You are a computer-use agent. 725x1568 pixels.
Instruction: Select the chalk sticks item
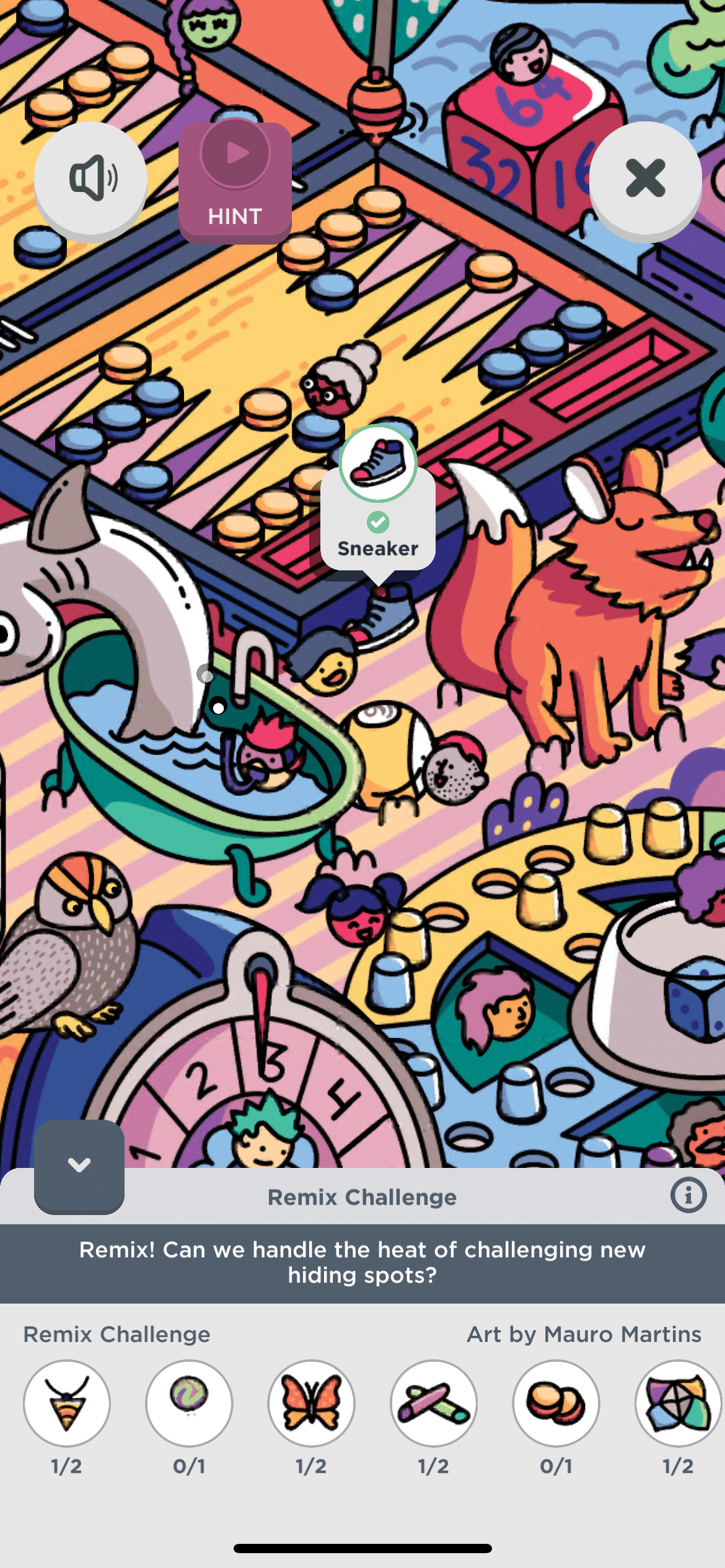[x=434, y=1403]
